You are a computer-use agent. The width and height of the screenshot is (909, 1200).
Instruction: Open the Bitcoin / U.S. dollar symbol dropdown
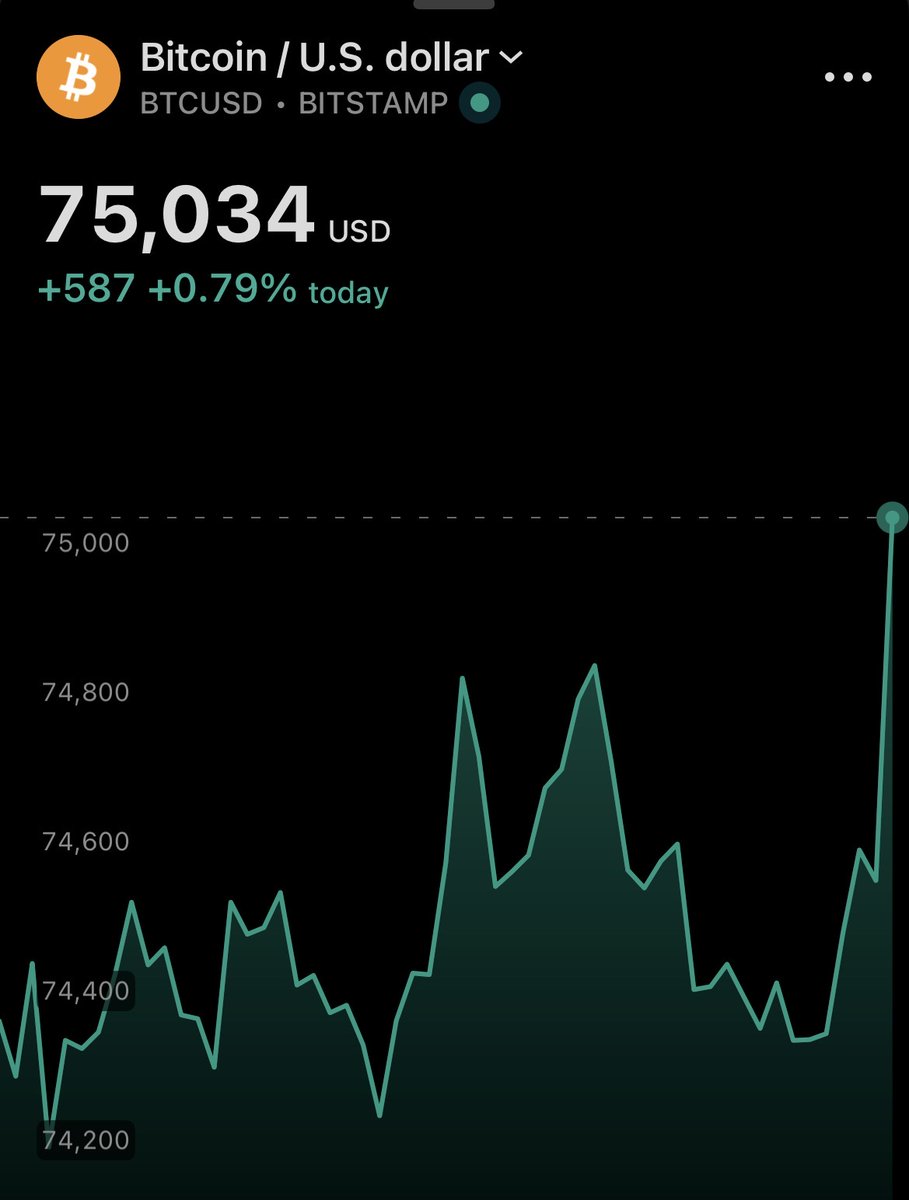click(x=510, y=58)
